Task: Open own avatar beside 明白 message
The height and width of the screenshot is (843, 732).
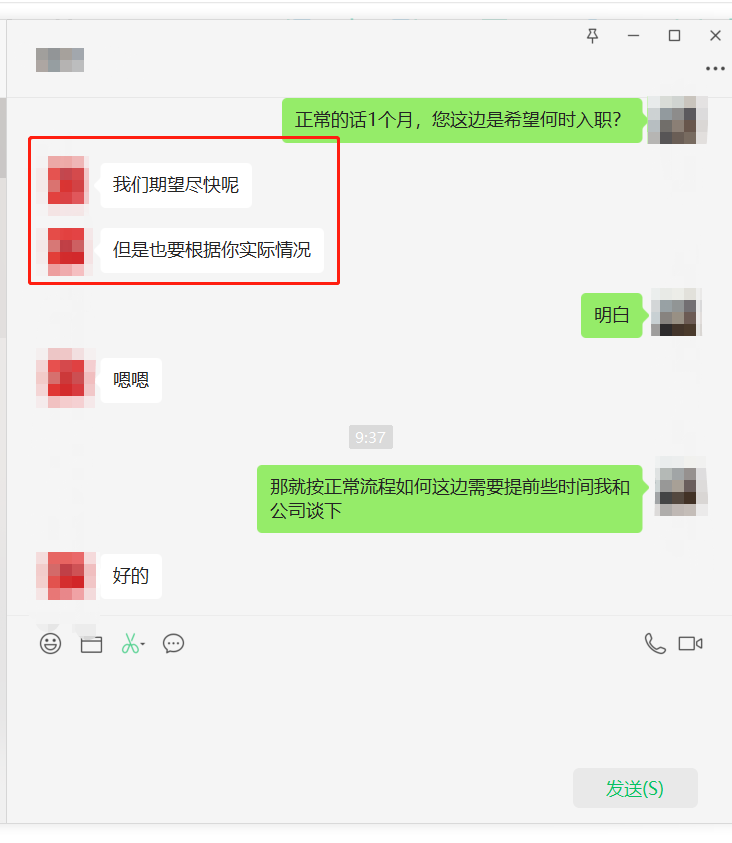Action: (x=676, y=313)
